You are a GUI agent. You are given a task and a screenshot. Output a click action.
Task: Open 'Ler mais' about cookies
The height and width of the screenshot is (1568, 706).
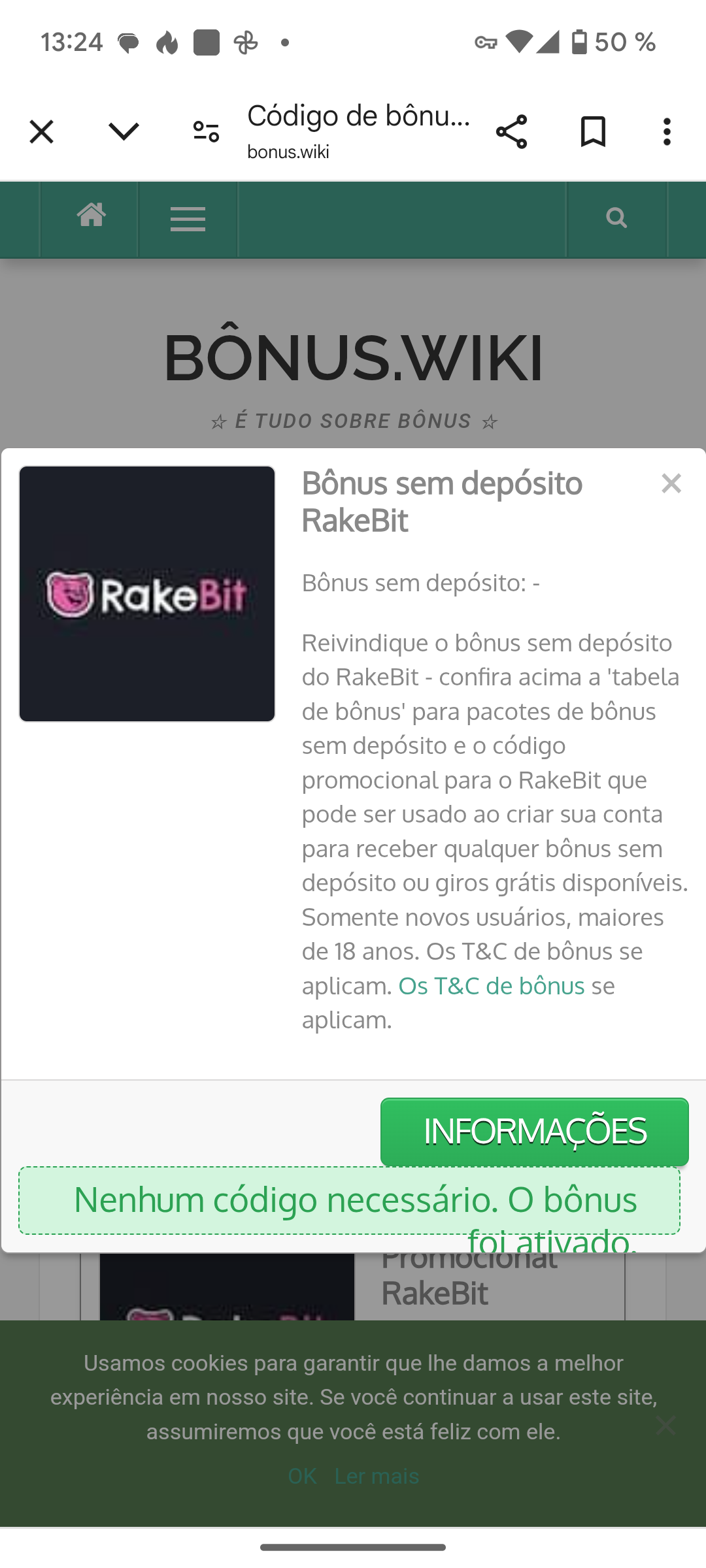tap(377, 1476)
